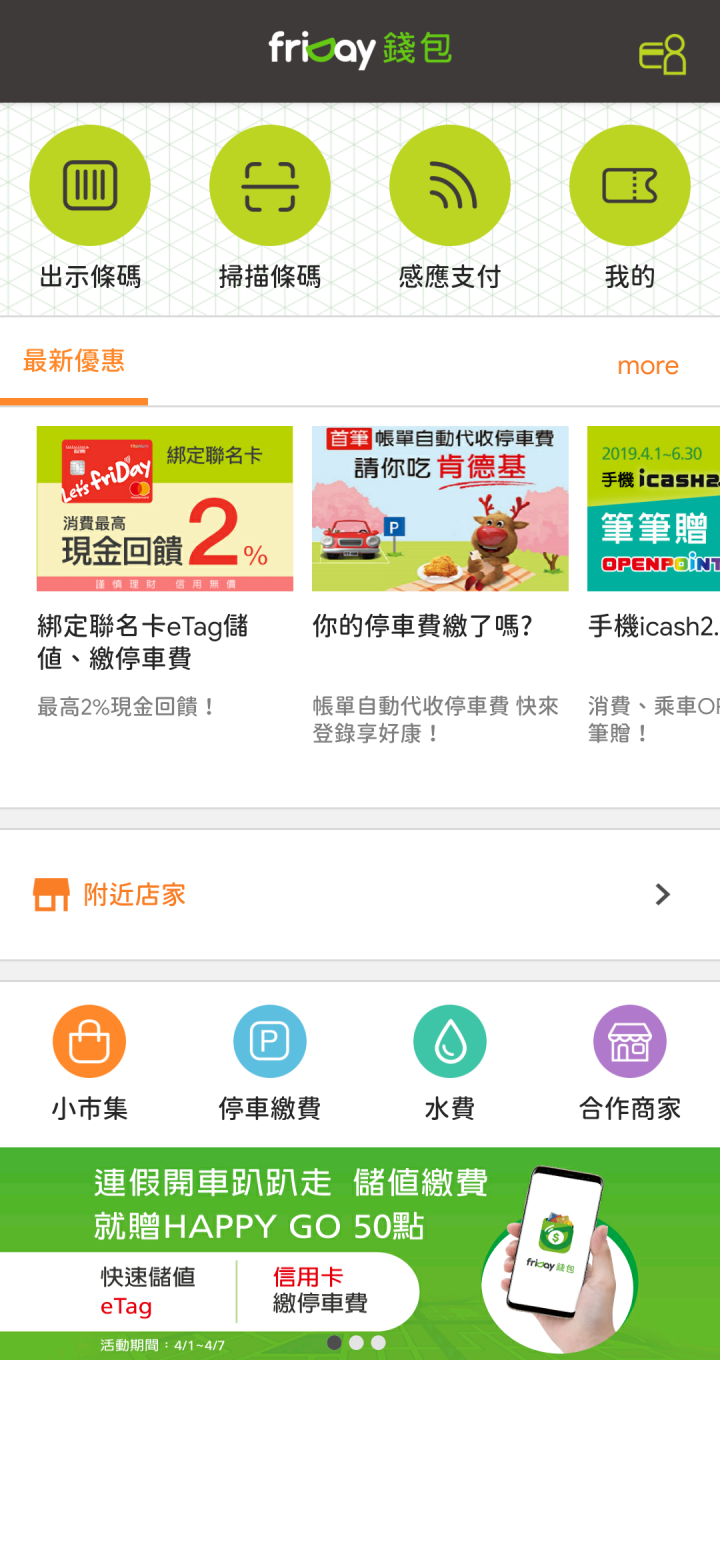Viewport: 720px width, 1560px height.
Task: Open the 附近店家 nearby stores row
Action: click(360, 894)
